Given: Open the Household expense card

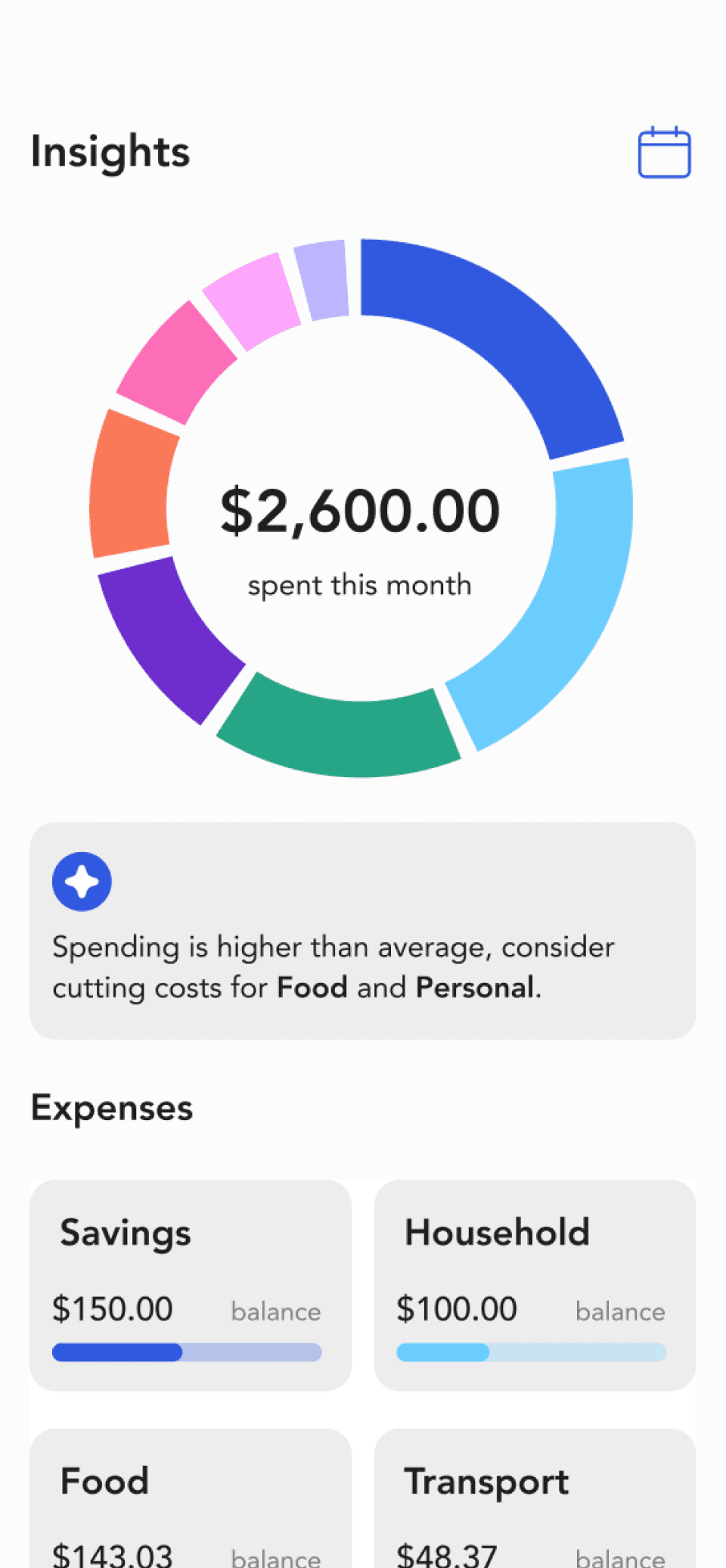Looking at the screenshot, I should [535, 1284].
